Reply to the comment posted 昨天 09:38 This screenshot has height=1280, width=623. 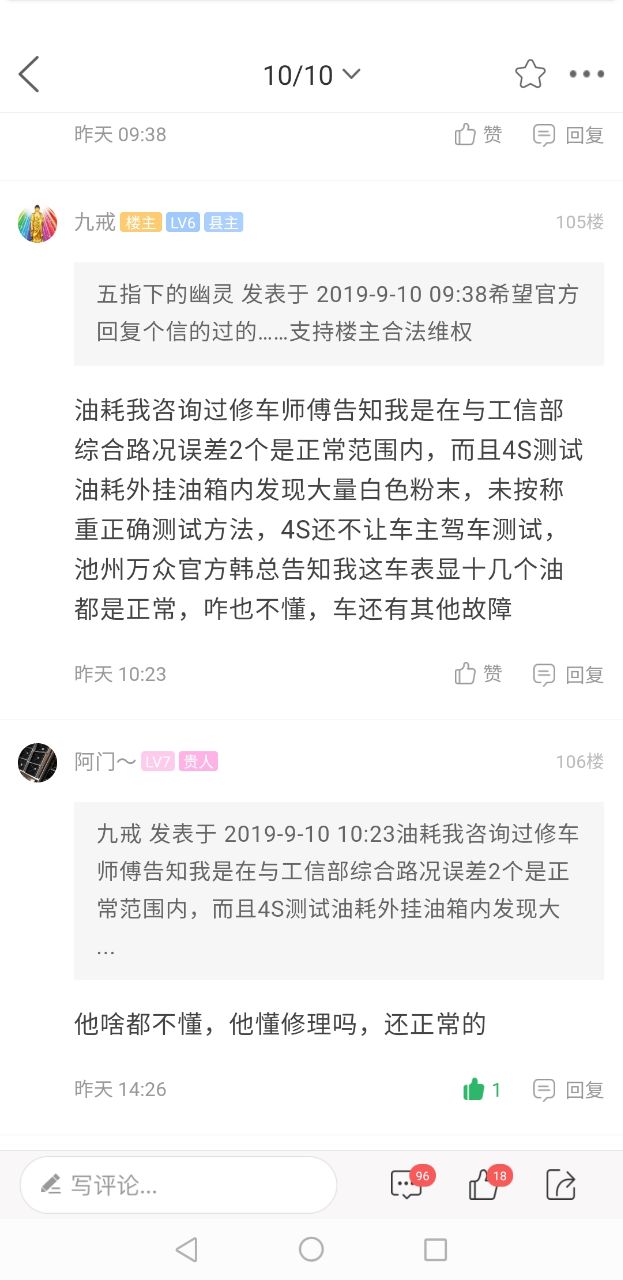[568, 134]
